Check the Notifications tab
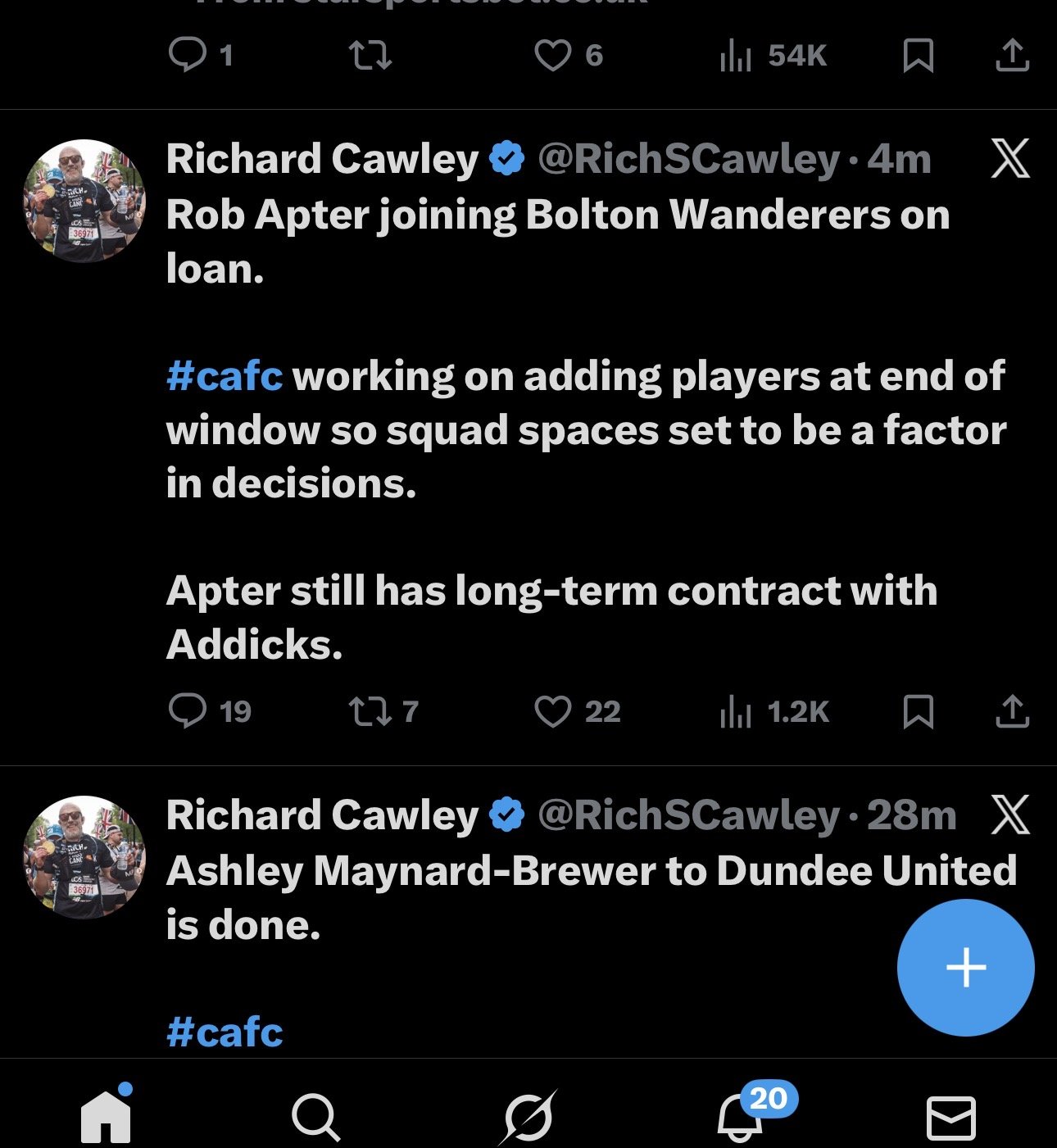Screen dimensions: 1057x1148 point(741,1118)
